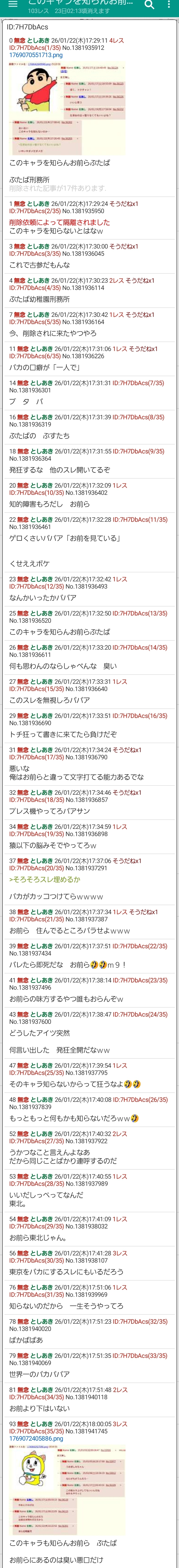Open the navigation drawer menu
The height and width of the screenshot is (1568, 179).
(12, 5)
